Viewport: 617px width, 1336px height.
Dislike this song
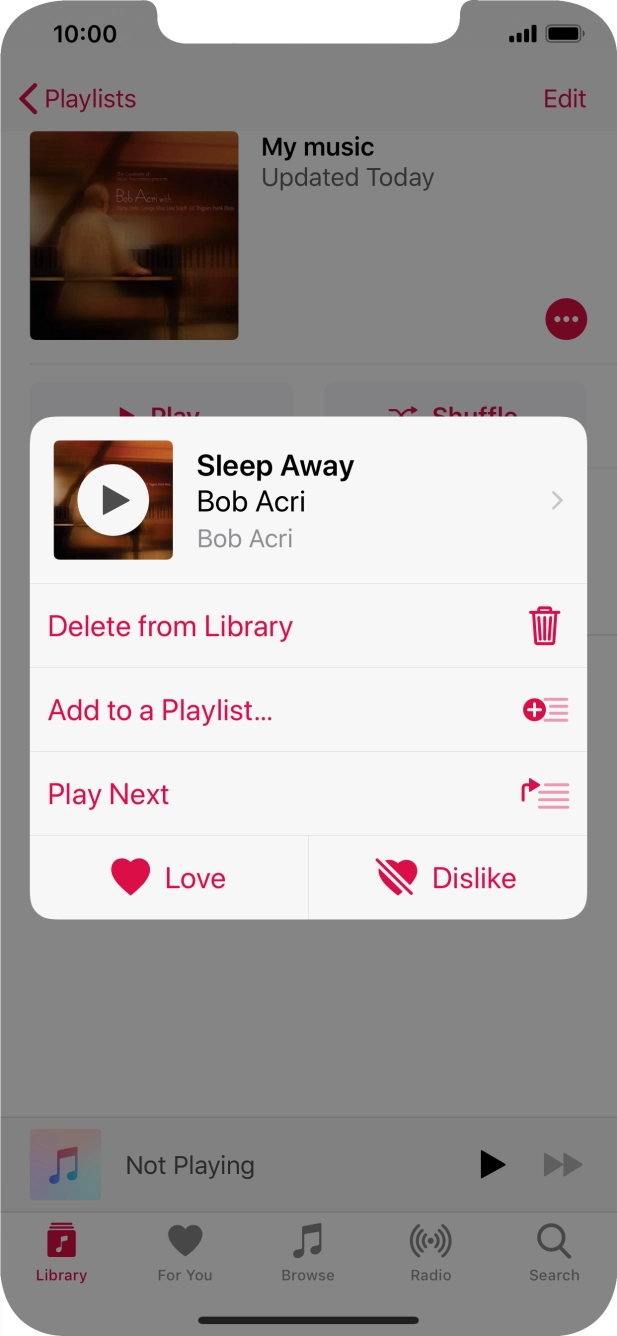pyautogui.click(x=448, y=878)
